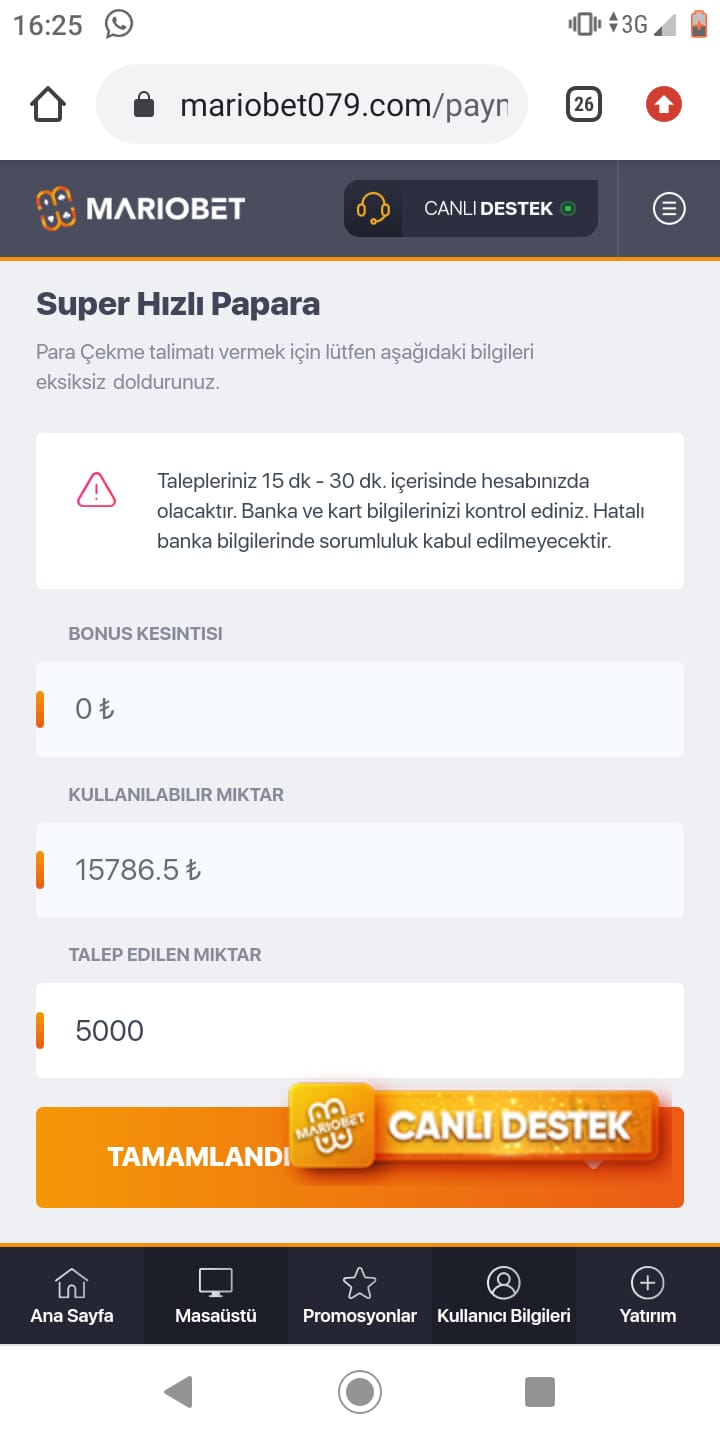This screenshot has width=720, height=1440.
Task: Open the Promosyonlar tab
Action: 360,1296
